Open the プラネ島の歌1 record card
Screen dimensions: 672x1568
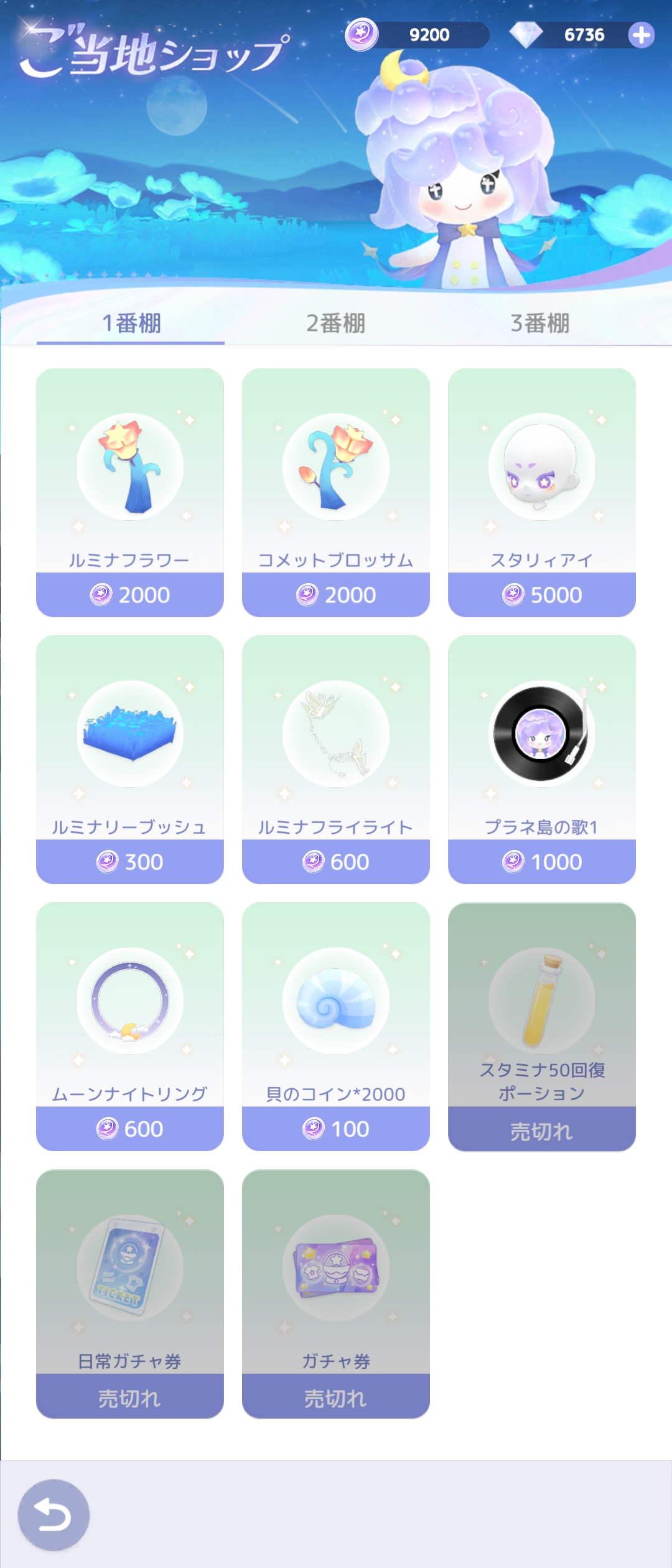[542, 758]
